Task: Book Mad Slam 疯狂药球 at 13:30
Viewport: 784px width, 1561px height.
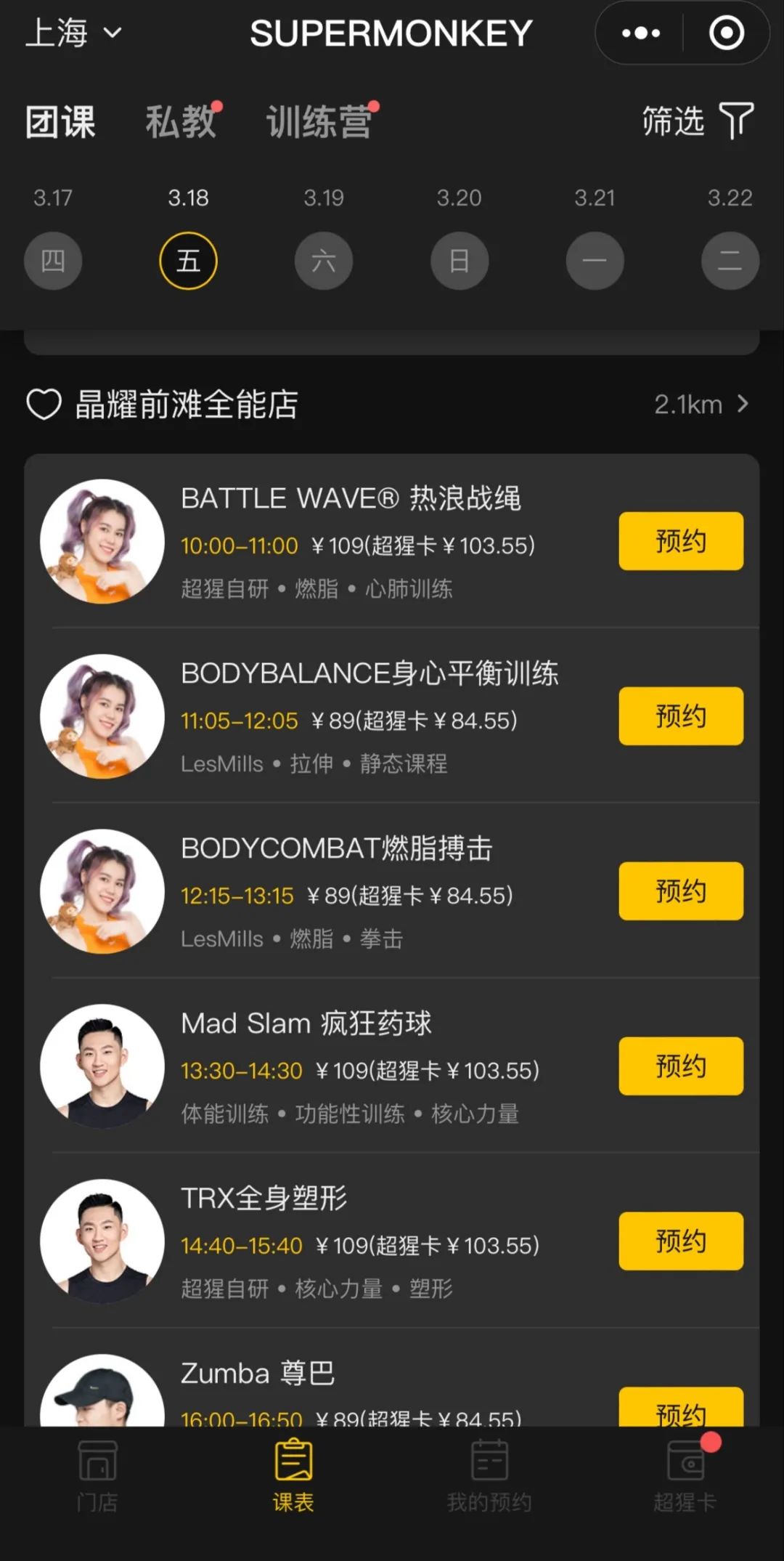Action: click(x=680, y=1066)
